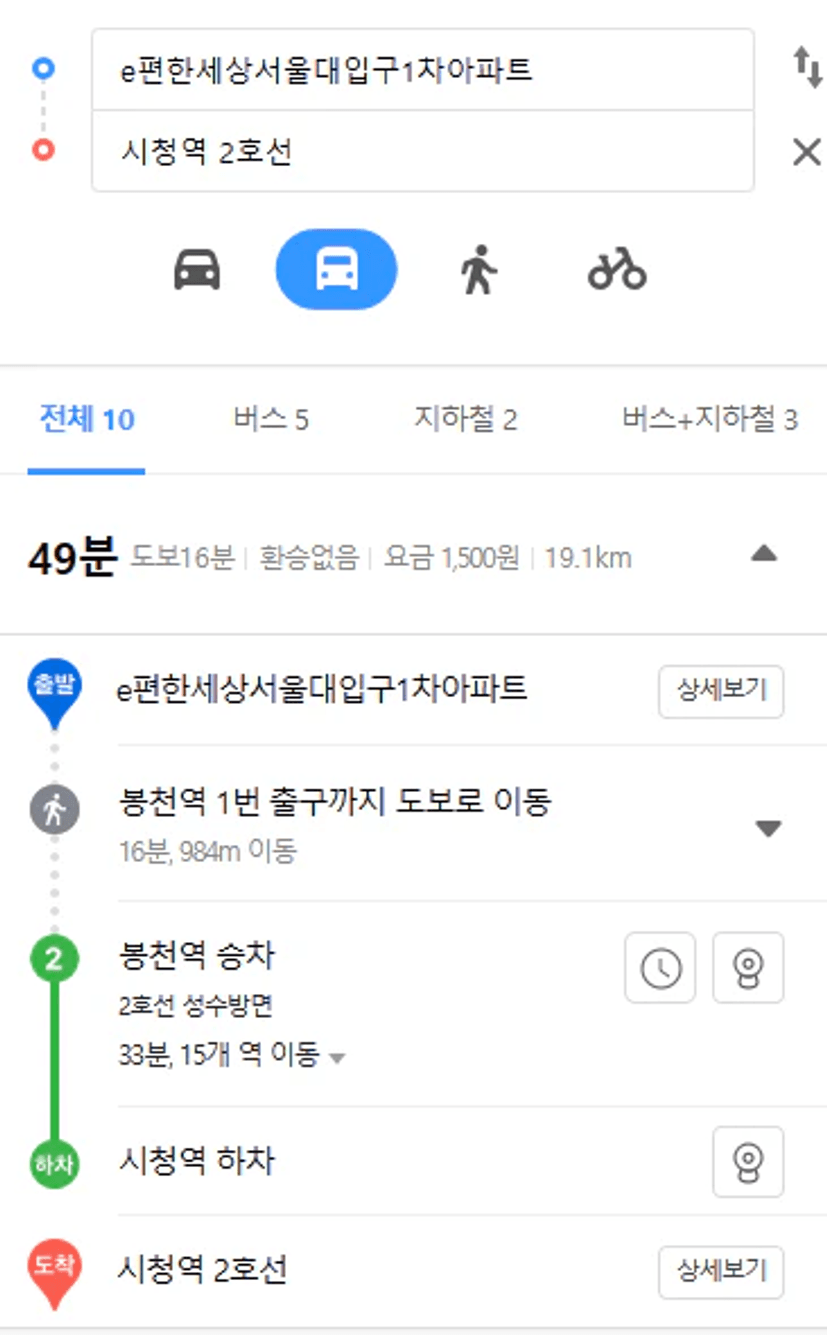This screenshot has width=827, height=1335.
Task: Show only 버스 5 routes
Action: point(271,420)
